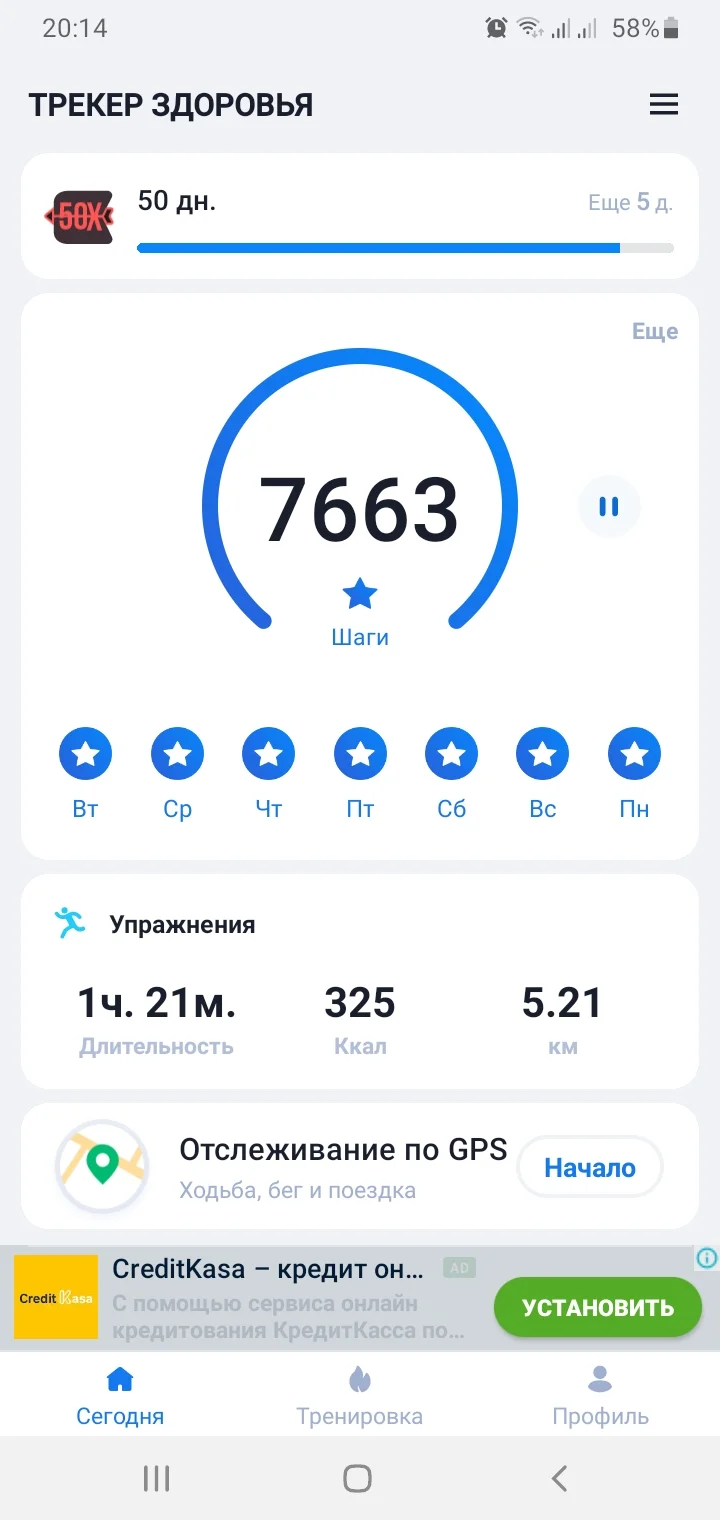Open the GPS map icon
This screenshot has width=720, height=1520.
100,1166
